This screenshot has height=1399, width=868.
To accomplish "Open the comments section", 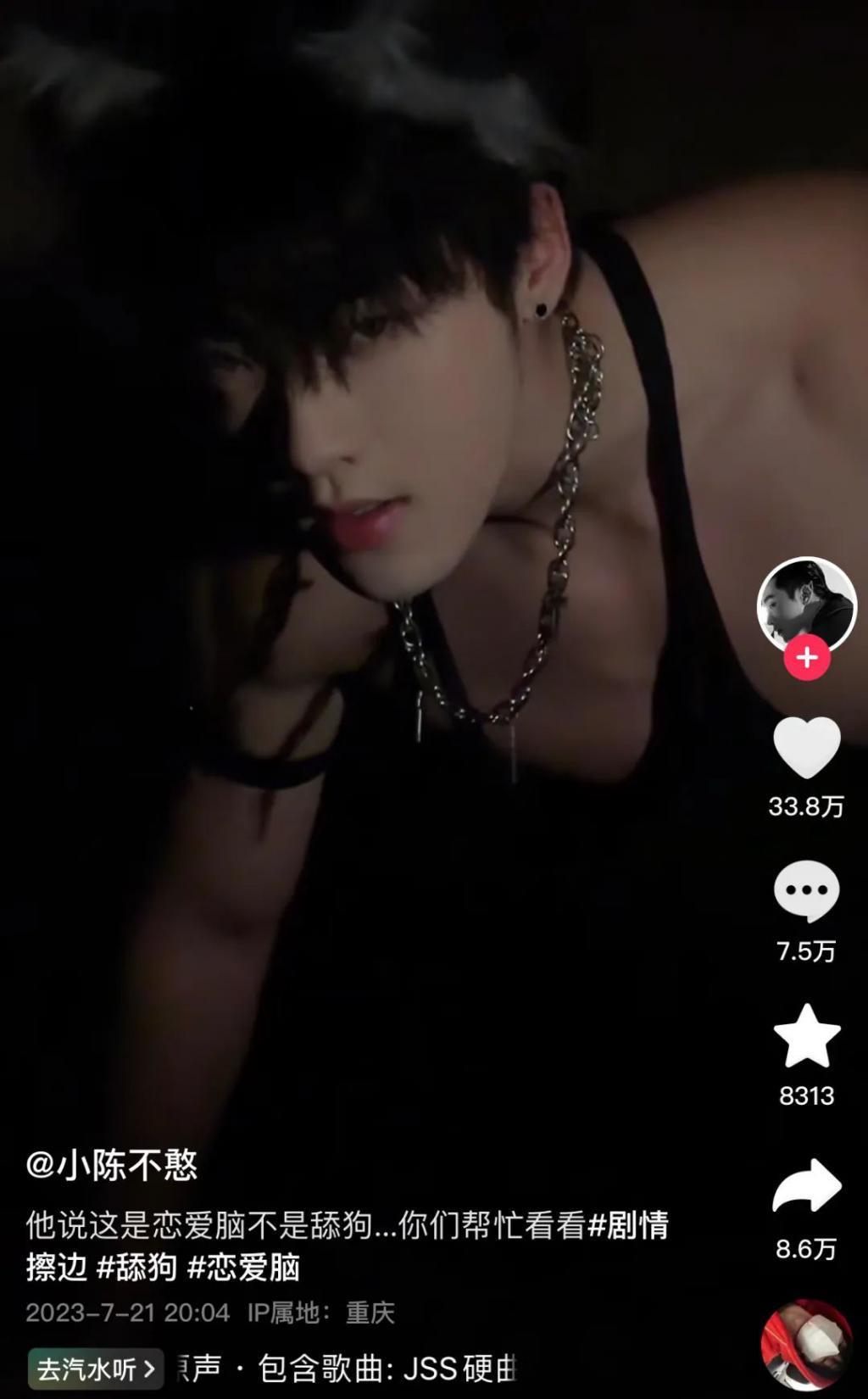I will (806, 890).
